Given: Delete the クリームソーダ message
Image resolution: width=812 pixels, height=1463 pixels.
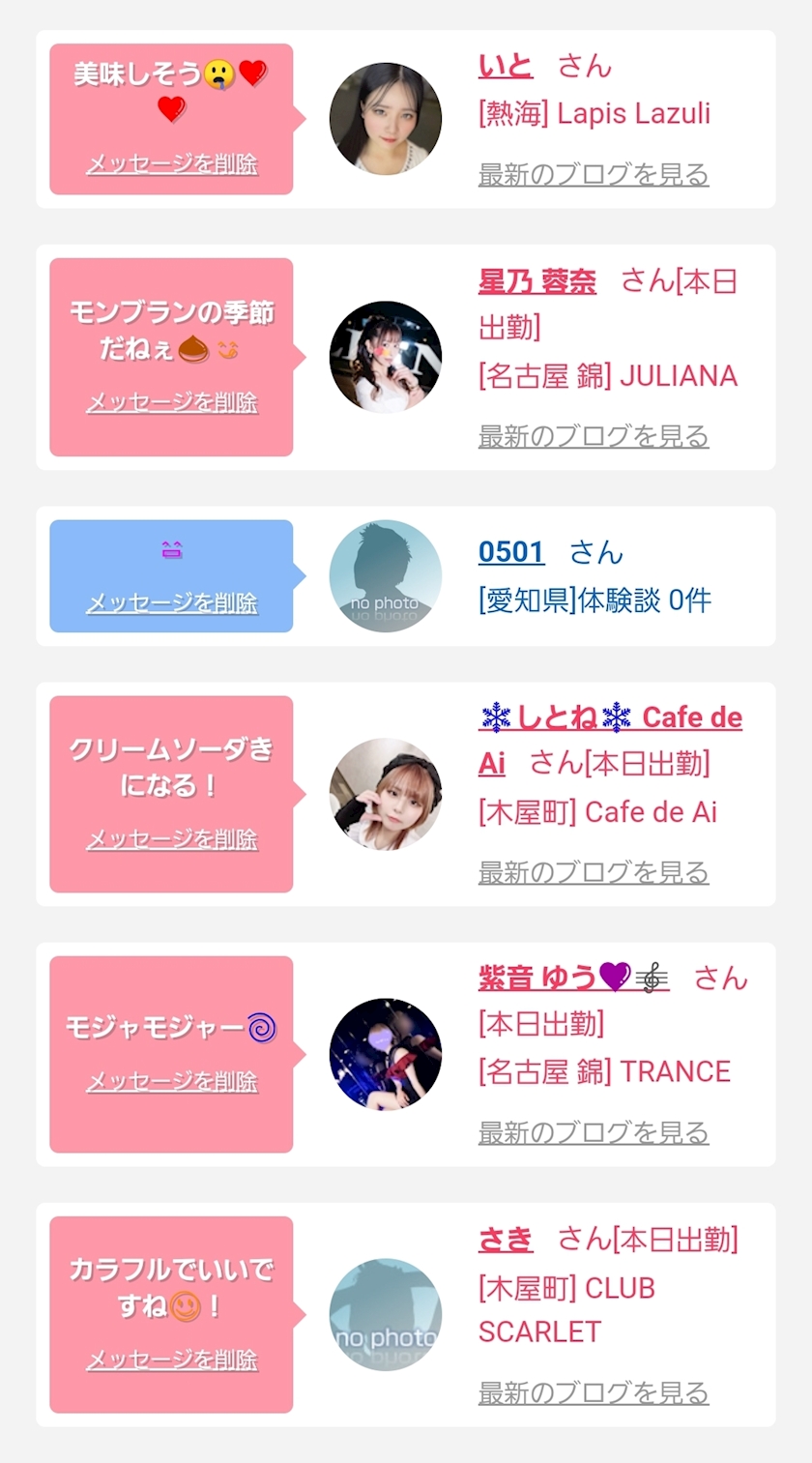Looking at the screenshot, I should tap(171, 839).
